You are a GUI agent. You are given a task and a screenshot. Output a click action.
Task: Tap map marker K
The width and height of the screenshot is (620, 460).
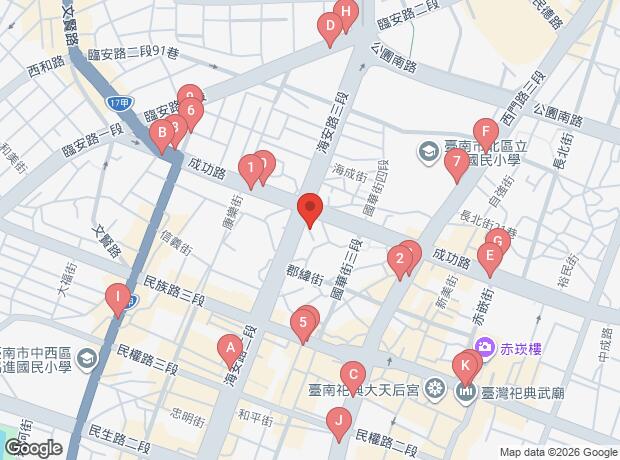click(465, 365)
